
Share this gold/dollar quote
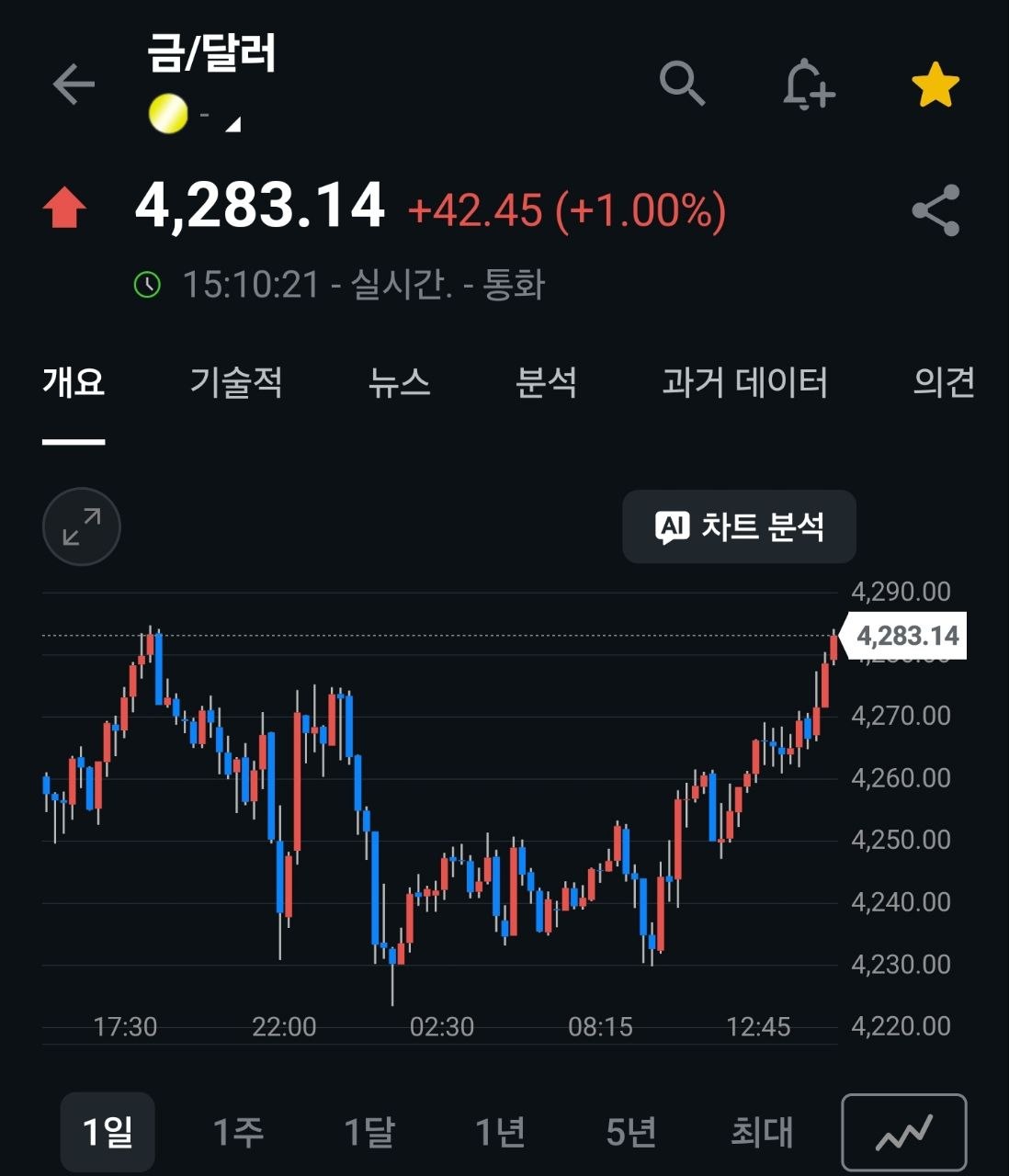[x=935, y=210]
